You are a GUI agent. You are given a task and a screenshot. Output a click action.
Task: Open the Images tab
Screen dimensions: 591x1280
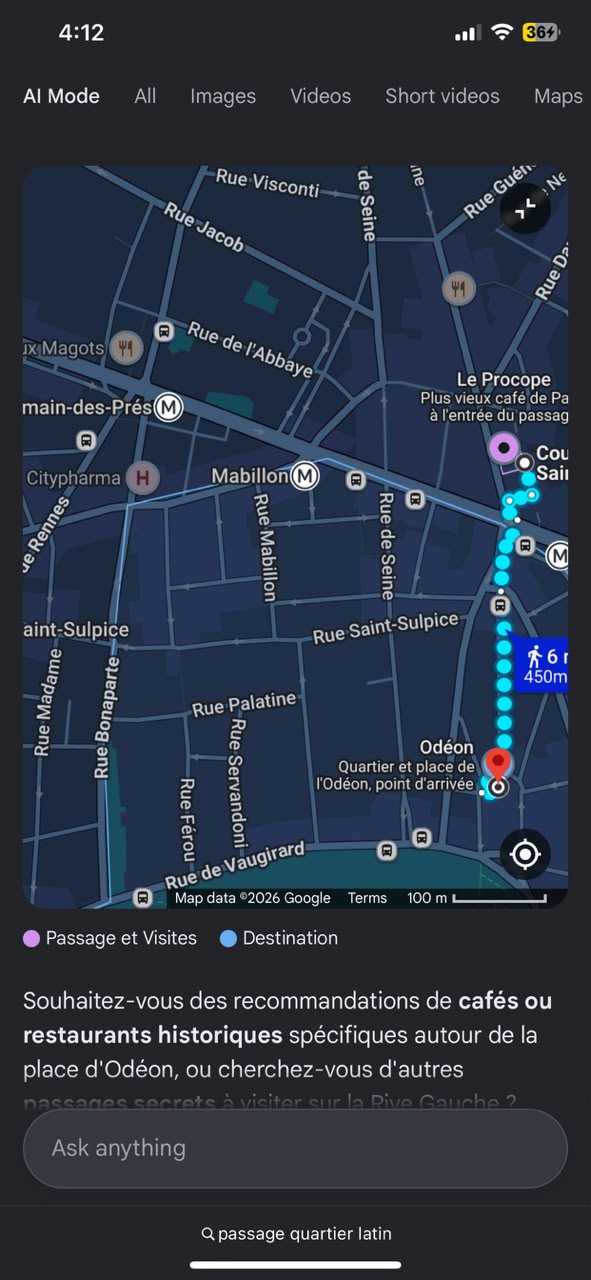(x=223, y=96)
